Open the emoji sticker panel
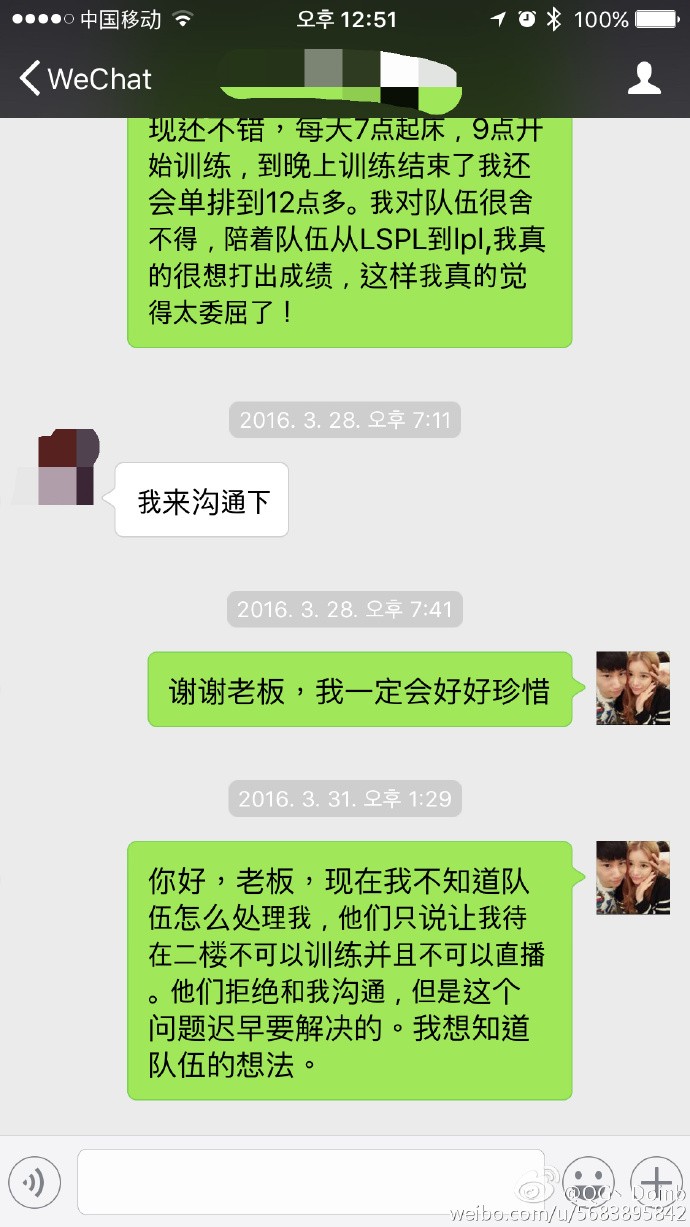This screenshot has height=1227, width=690. (x=588, y=1183)
